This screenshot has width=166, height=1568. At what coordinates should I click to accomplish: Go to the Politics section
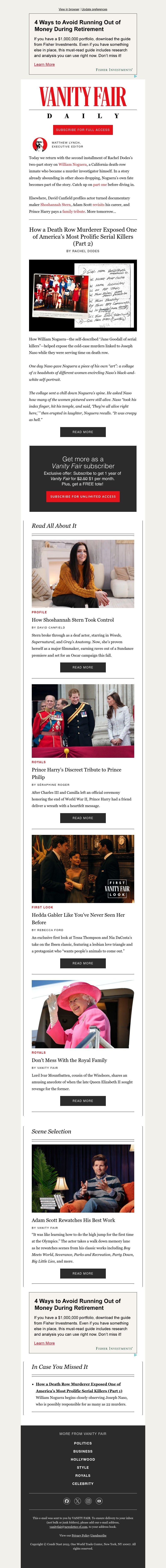click(x=83, y=1443)
